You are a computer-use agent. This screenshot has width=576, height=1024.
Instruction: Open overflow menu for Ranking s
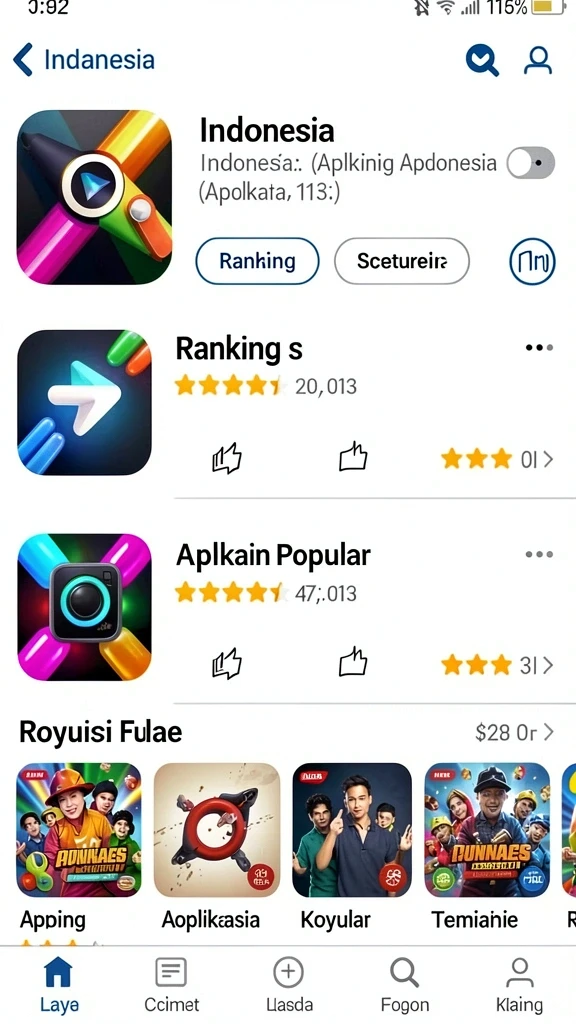point(539,347)
